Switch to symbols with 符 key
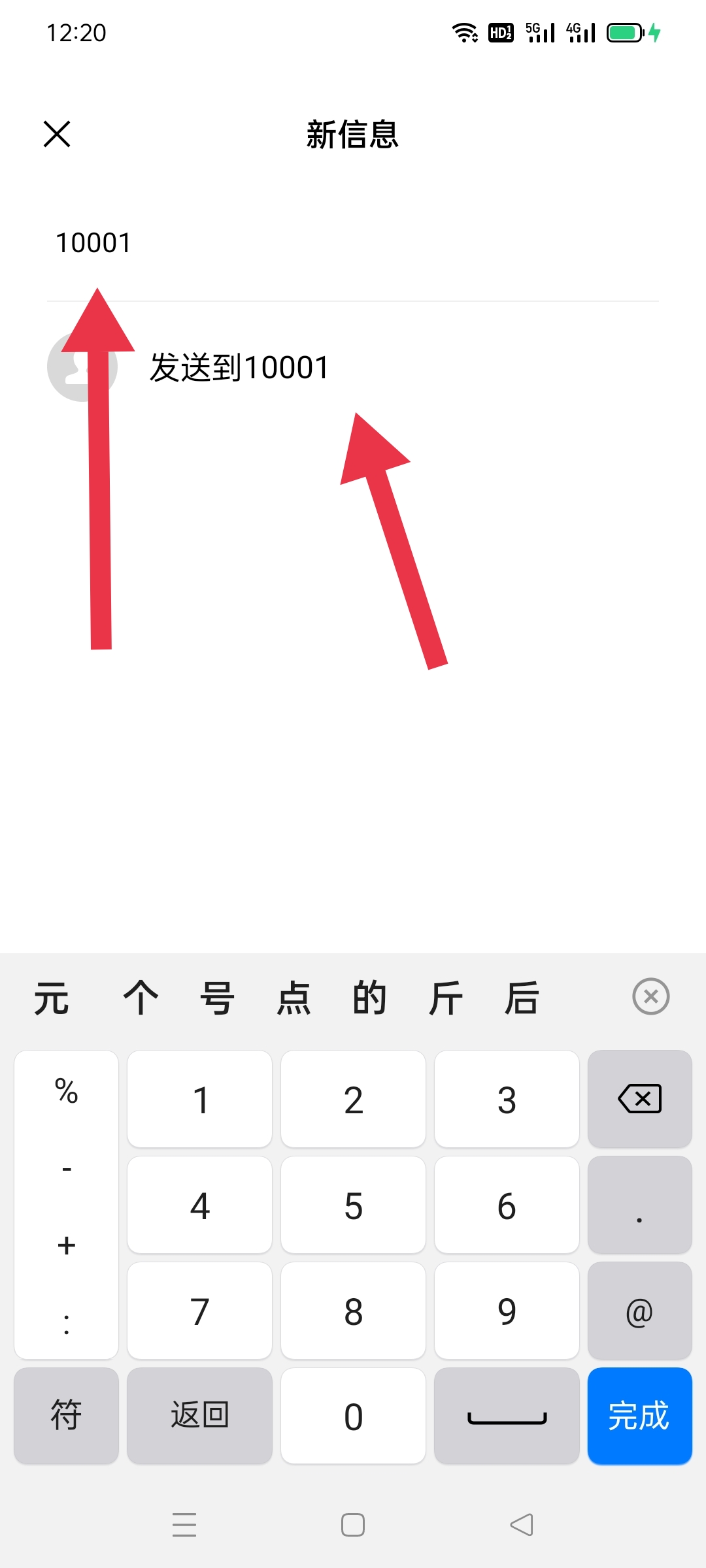The image size is (706, 1568). tap(66, 1416)
